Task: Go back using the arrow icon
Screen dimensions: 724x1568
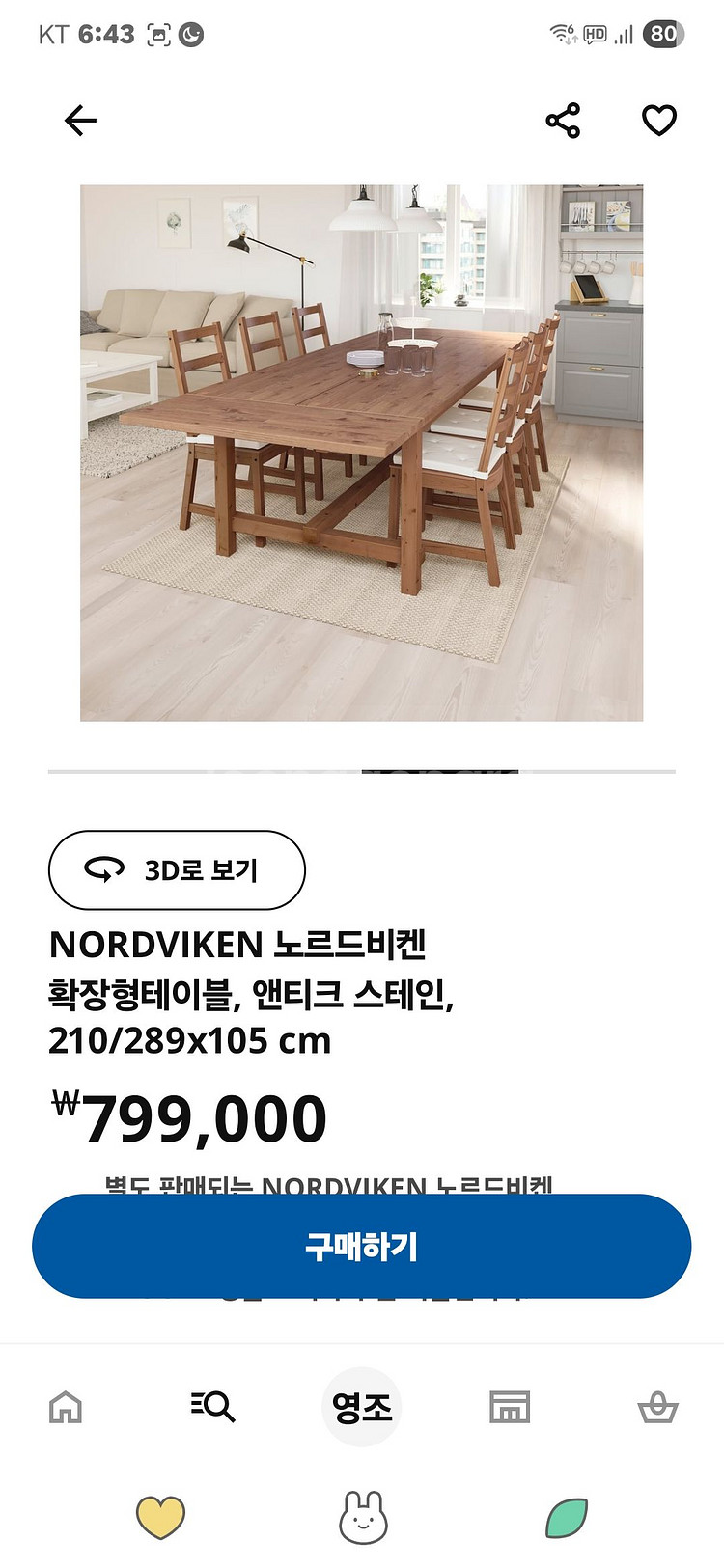Action: click(x=81, y=121)
